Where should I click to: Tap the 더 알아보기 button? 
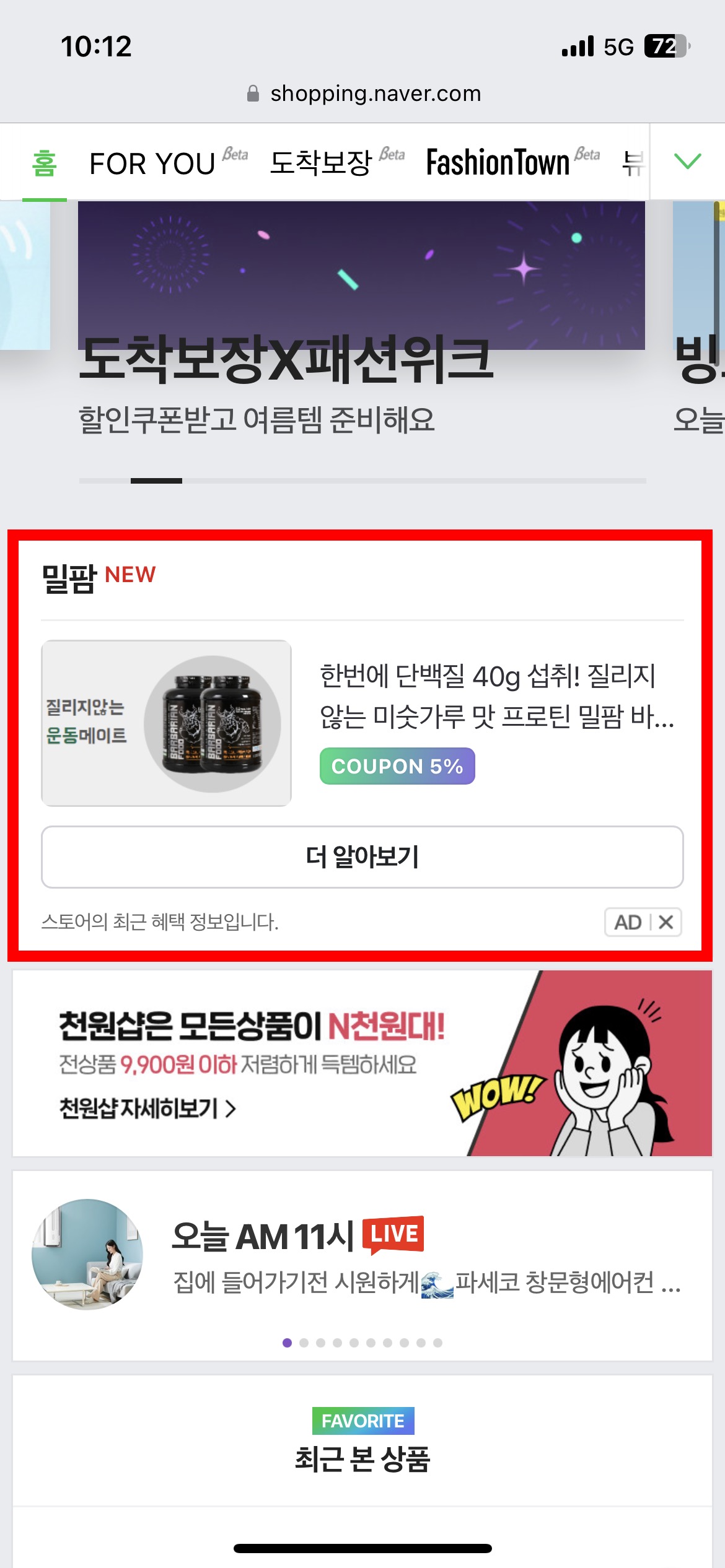click(x=362, y=857)
